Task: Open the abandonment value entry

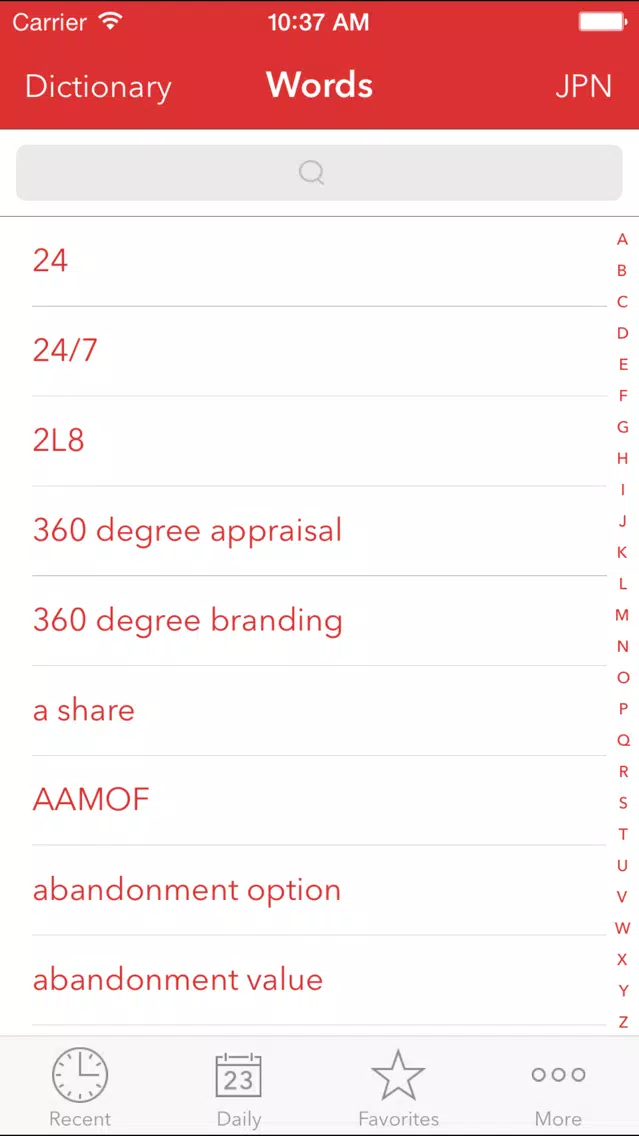Action: point(319,980)
